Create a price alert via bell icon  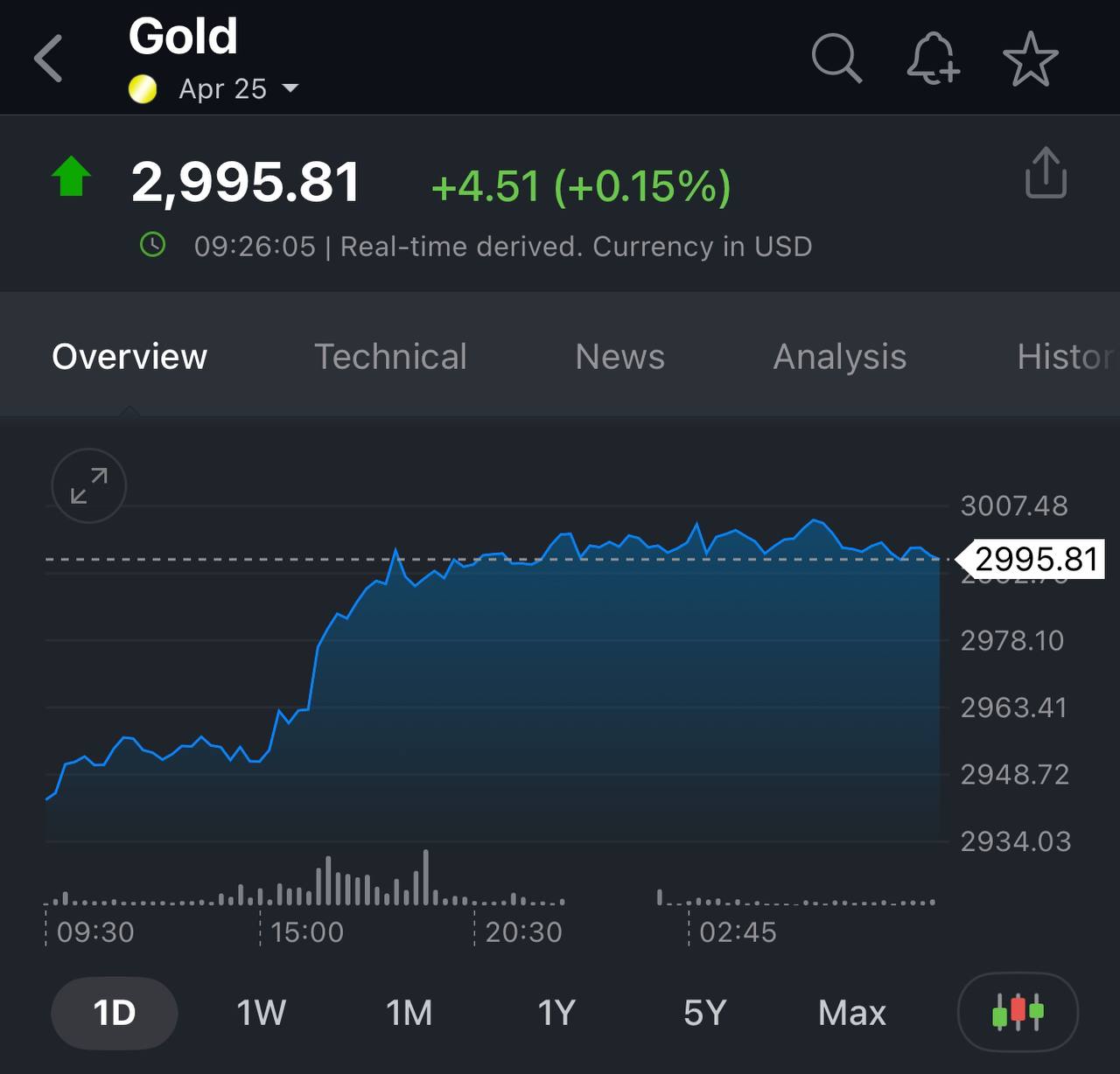pyautogui.click(x=933, y=59)
